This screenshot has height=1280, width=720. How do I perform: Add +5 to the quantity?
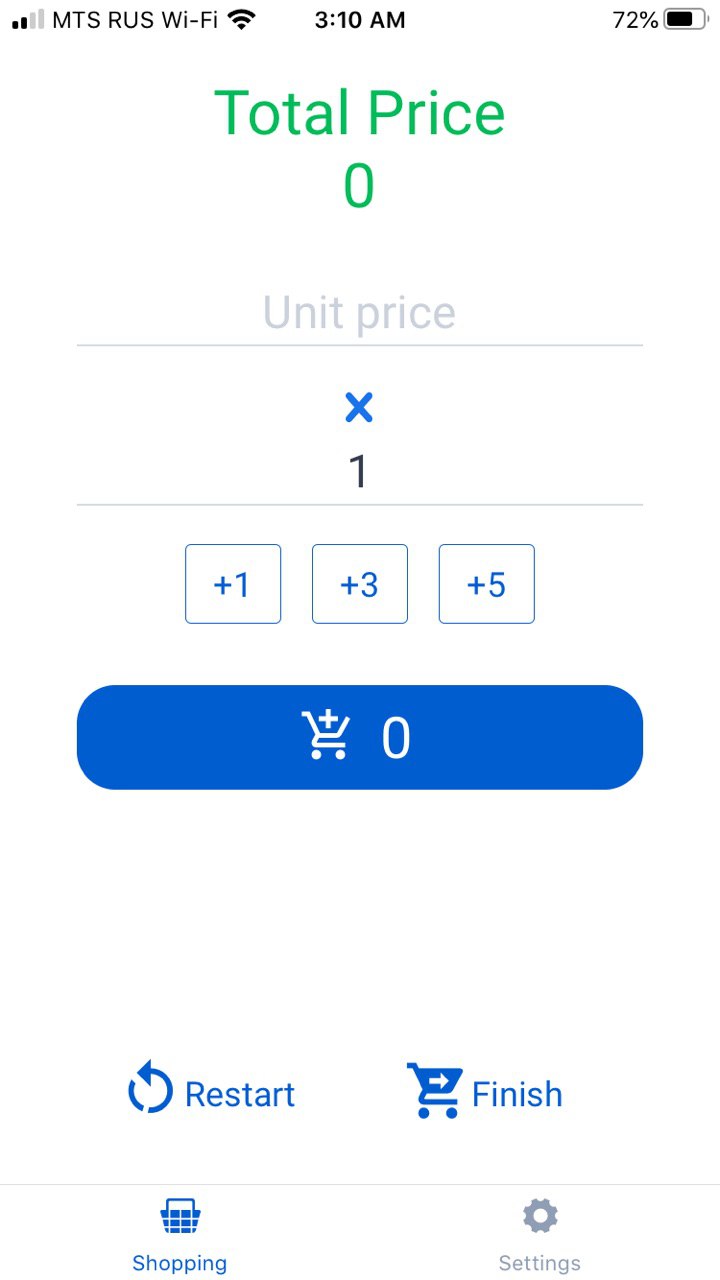(x=486, y=584)
